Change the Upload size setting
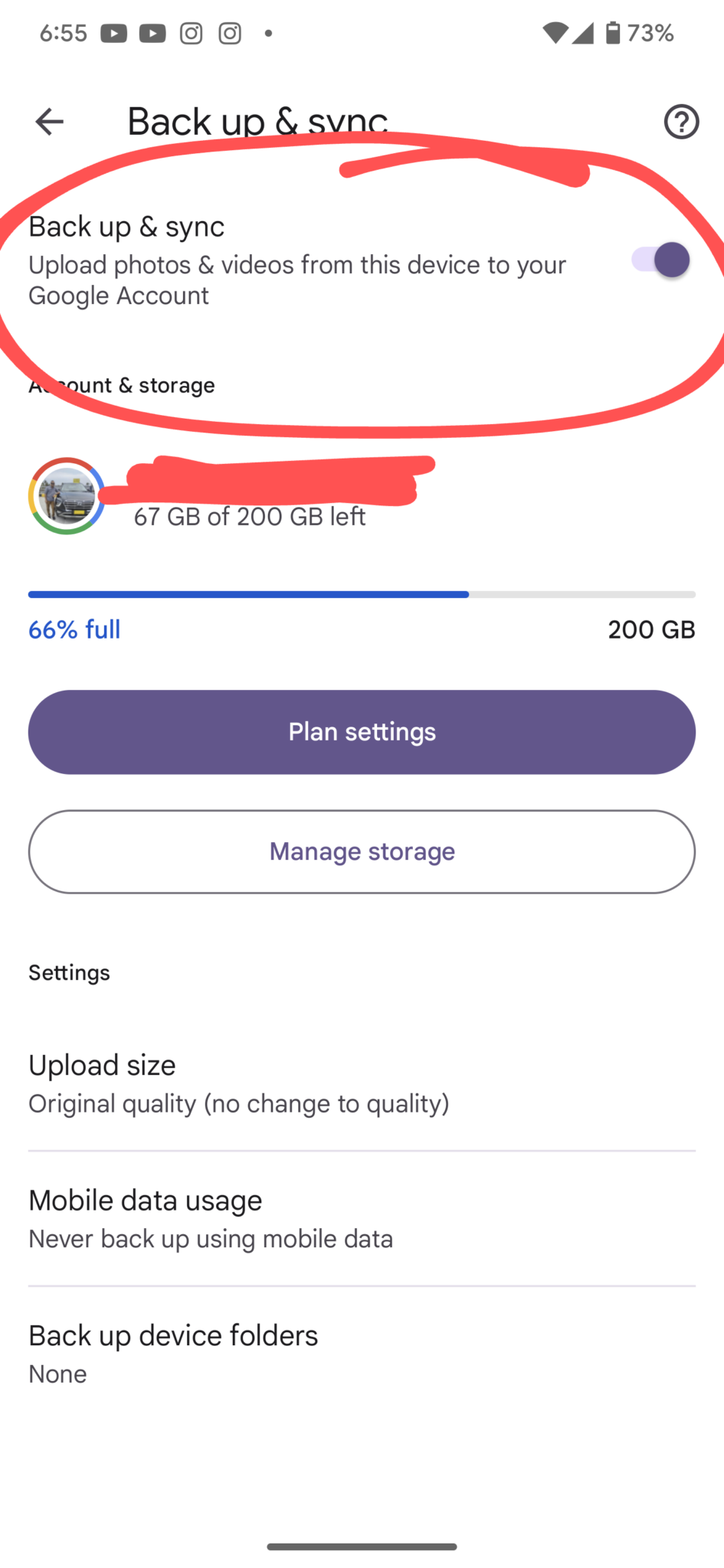This screenshot has height=1568, width=724. tap(362, 1083)
